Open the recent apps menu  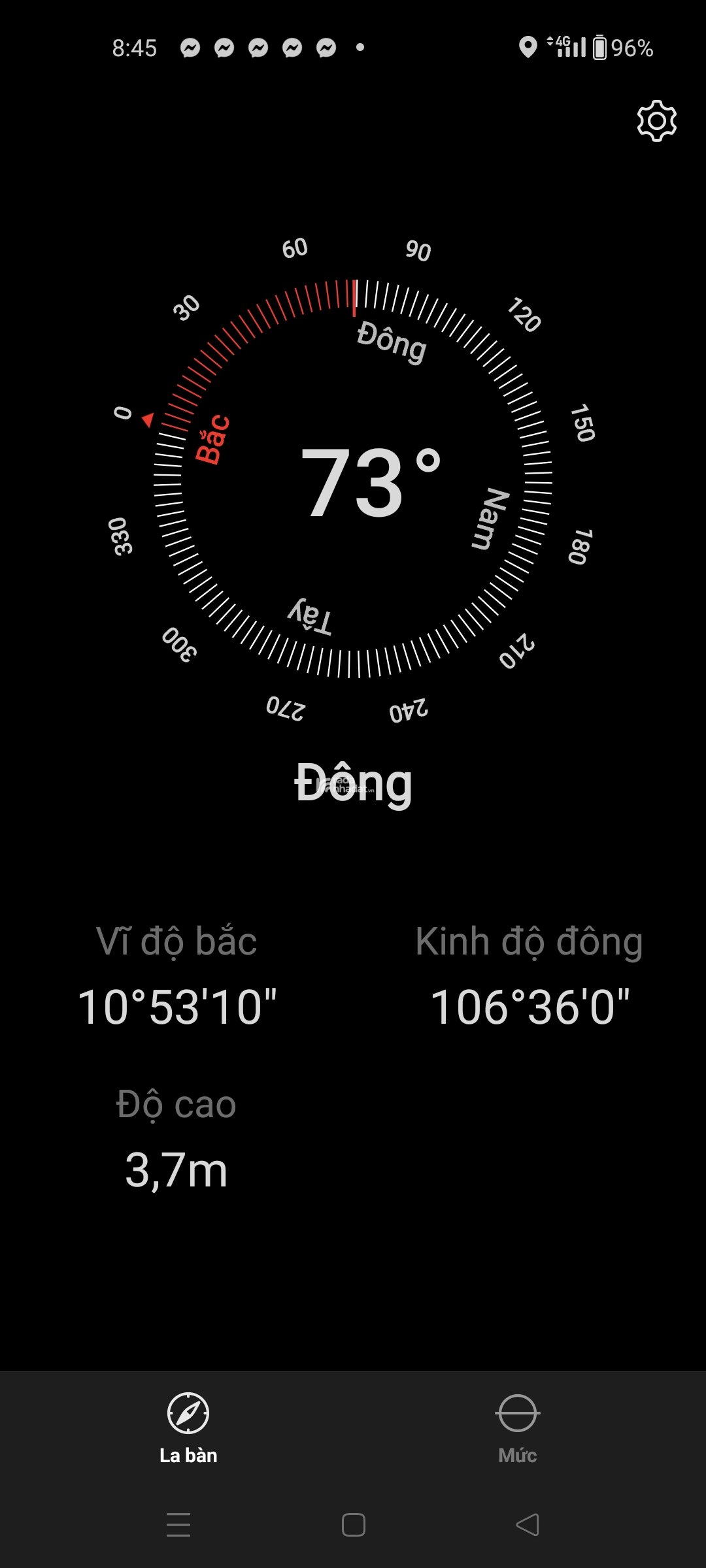tap(178, 1525)
